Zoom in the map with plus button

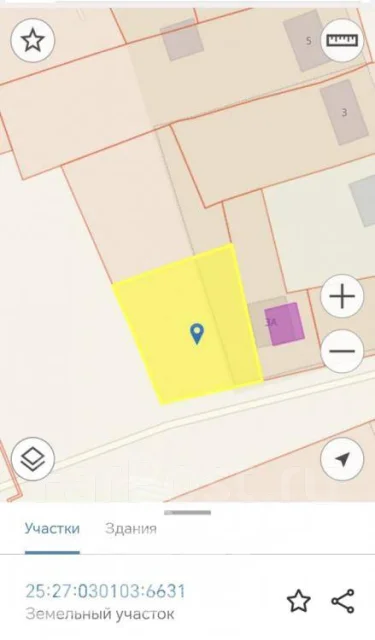342,296
